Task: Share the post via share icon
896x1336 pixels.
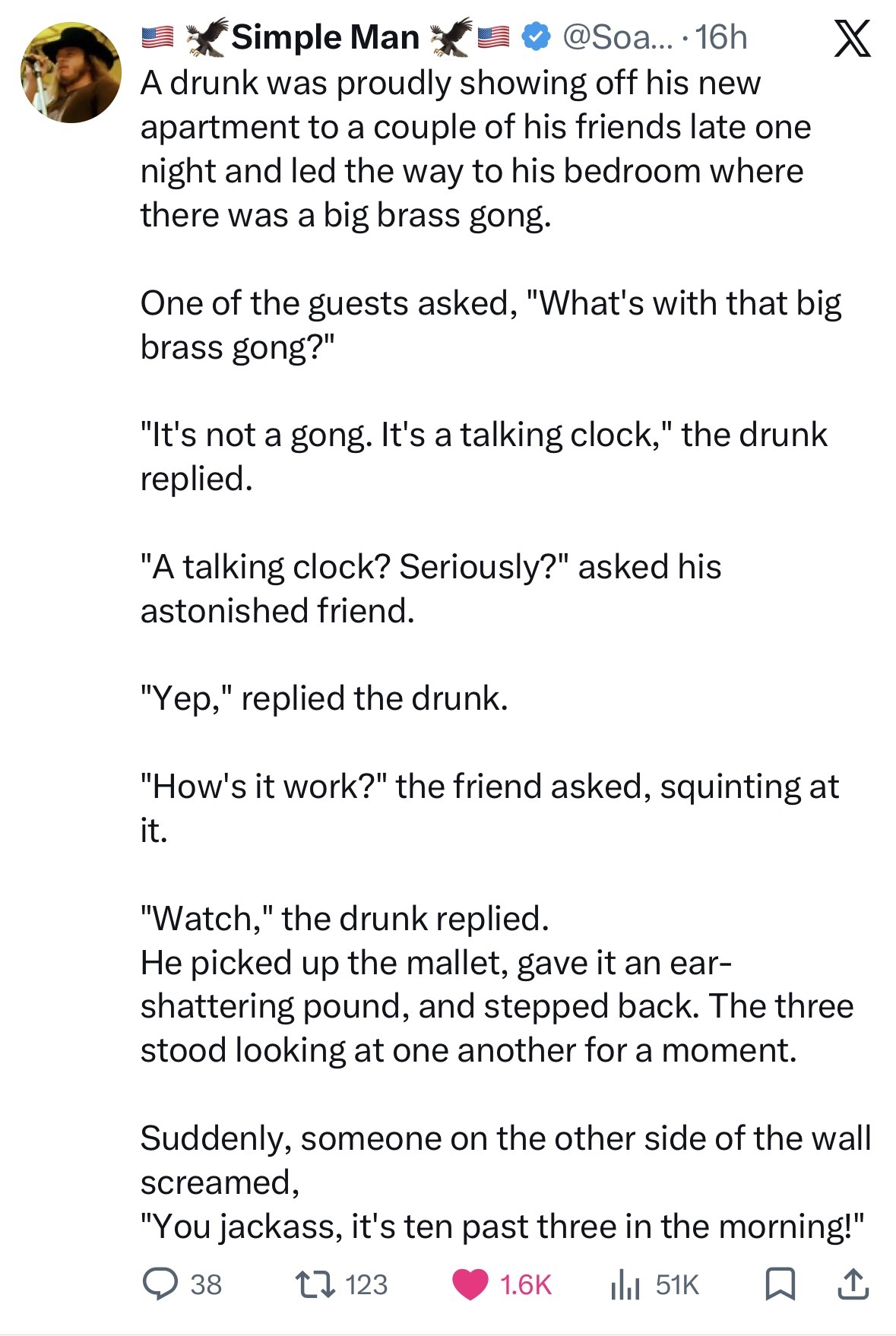Action: point(853,1284)
